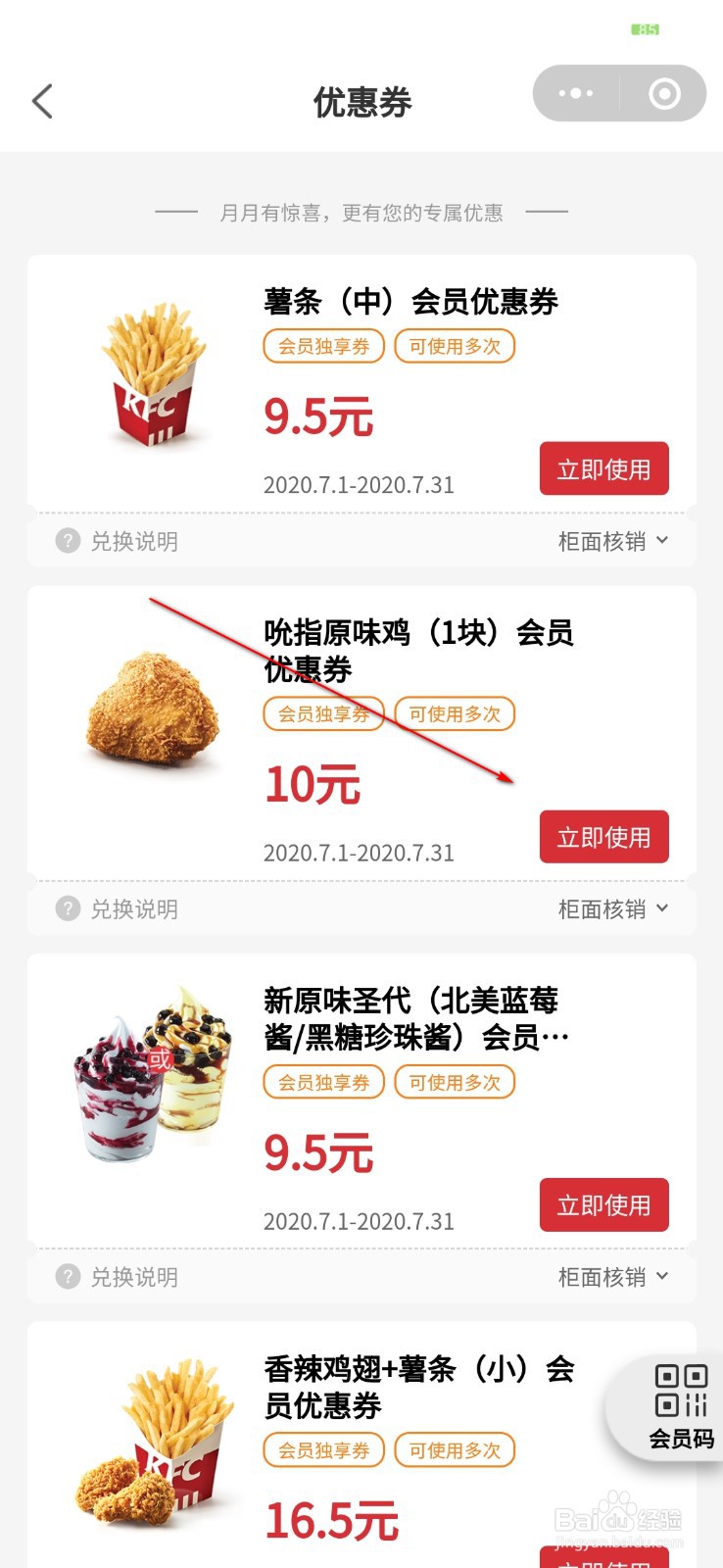This screenshot has width=723, height=1568.
Task: Select the 会员独享券 tag on fries coupon
Action: point(323,346)
